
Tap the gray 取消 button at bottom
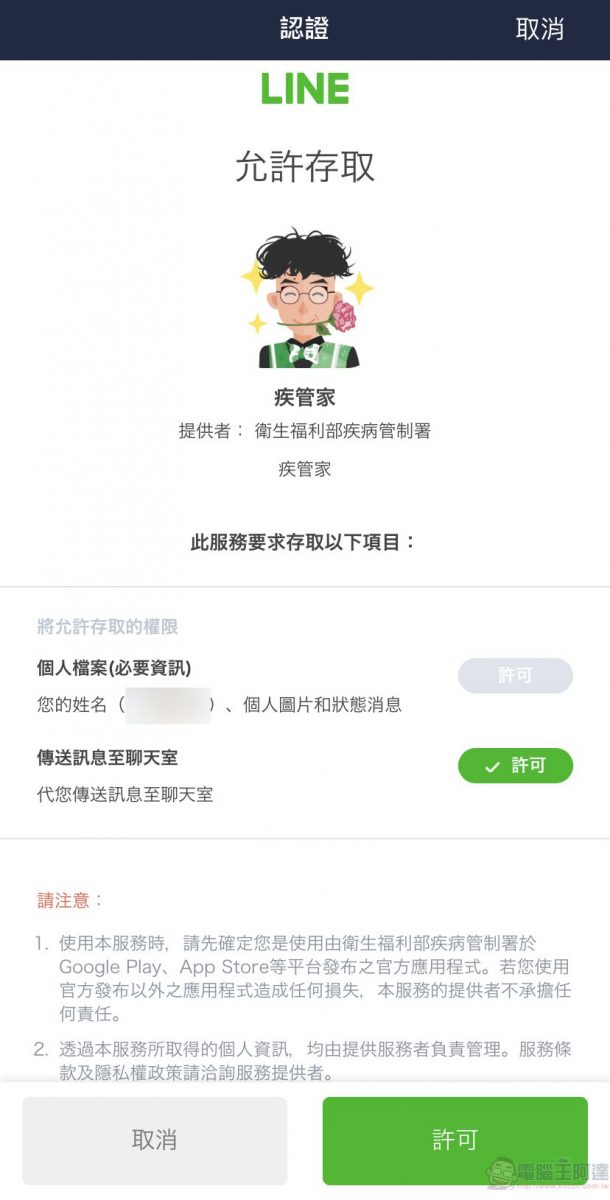(x=154, y=1140)
